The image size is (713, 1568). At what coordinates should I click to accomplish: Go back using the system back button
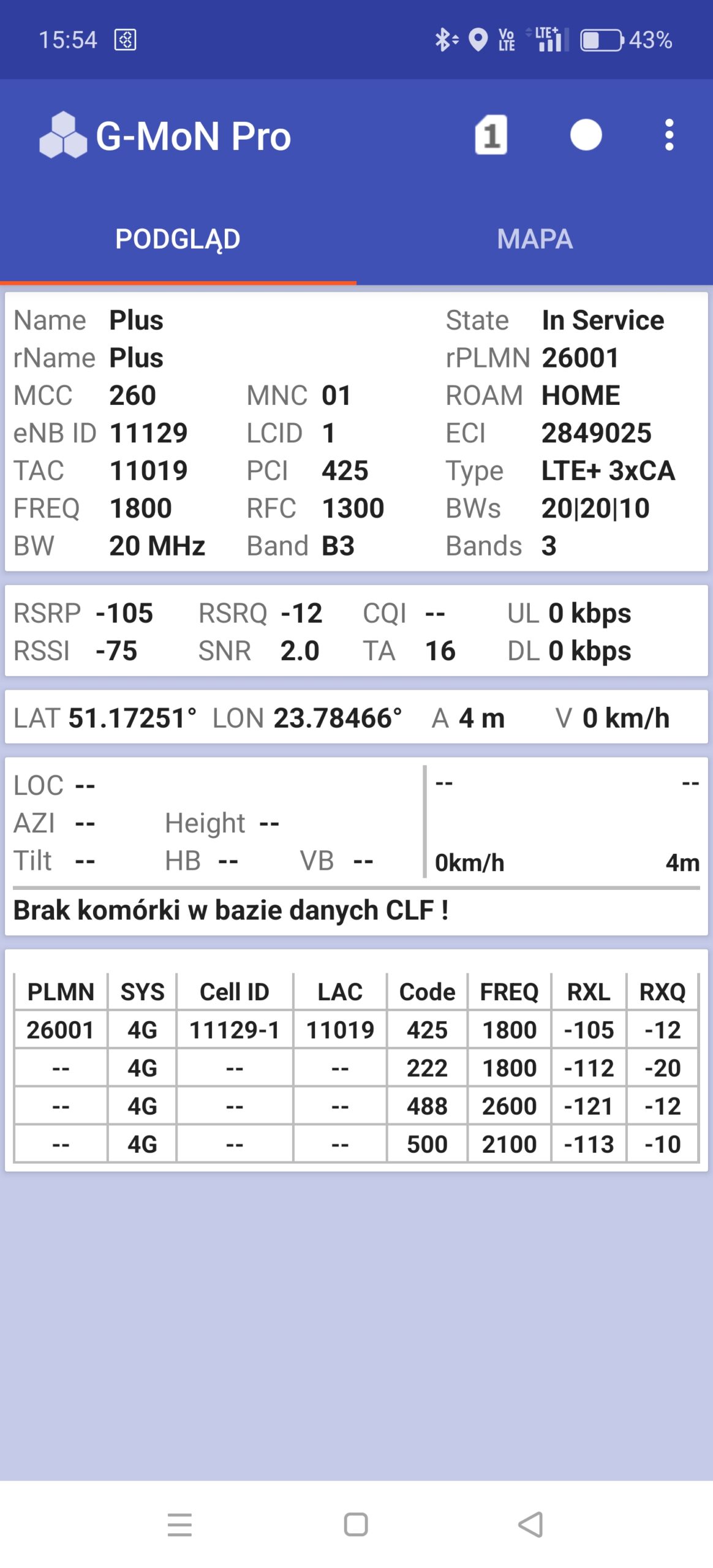pos(531,1525)
